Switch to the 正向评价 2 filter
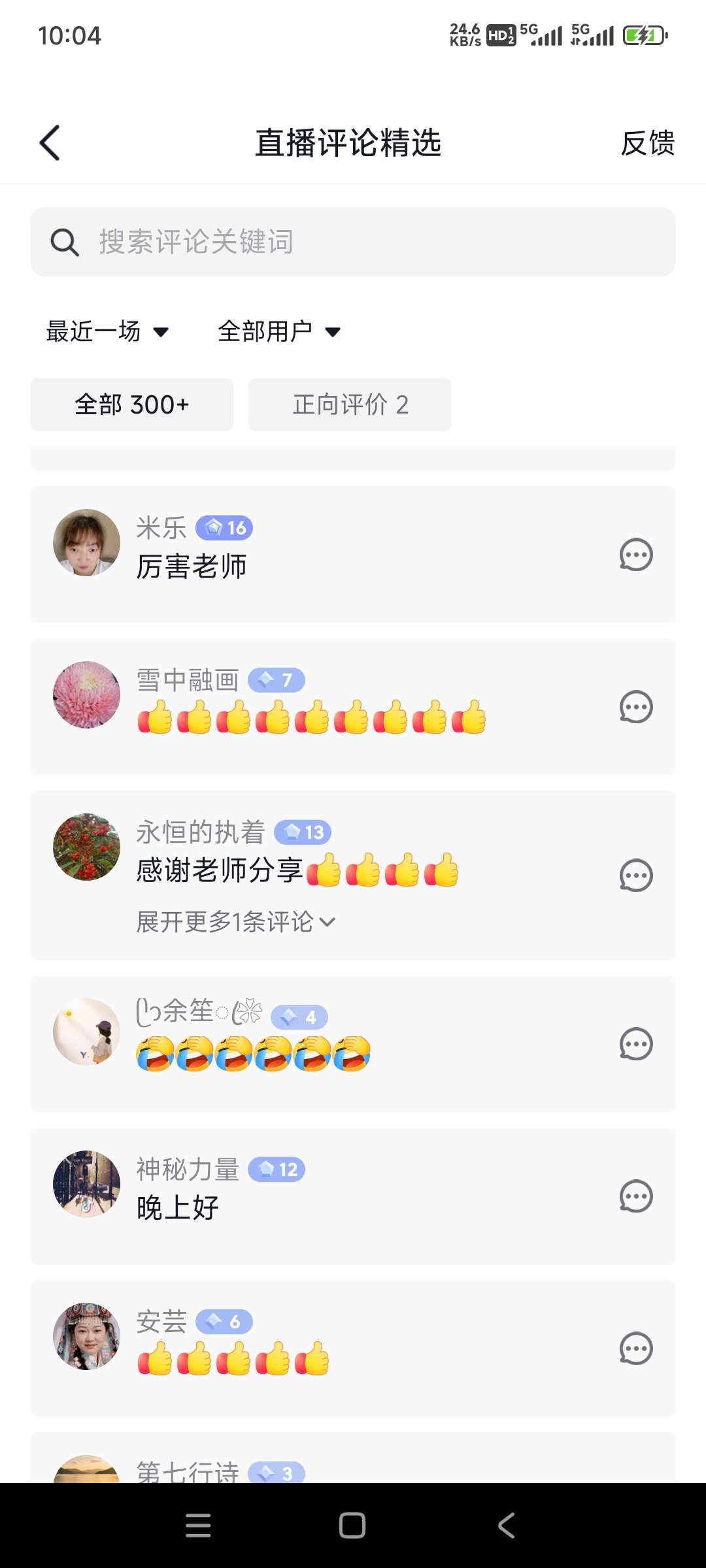Viewport: 706px width, 1568px height. [350, 404]
